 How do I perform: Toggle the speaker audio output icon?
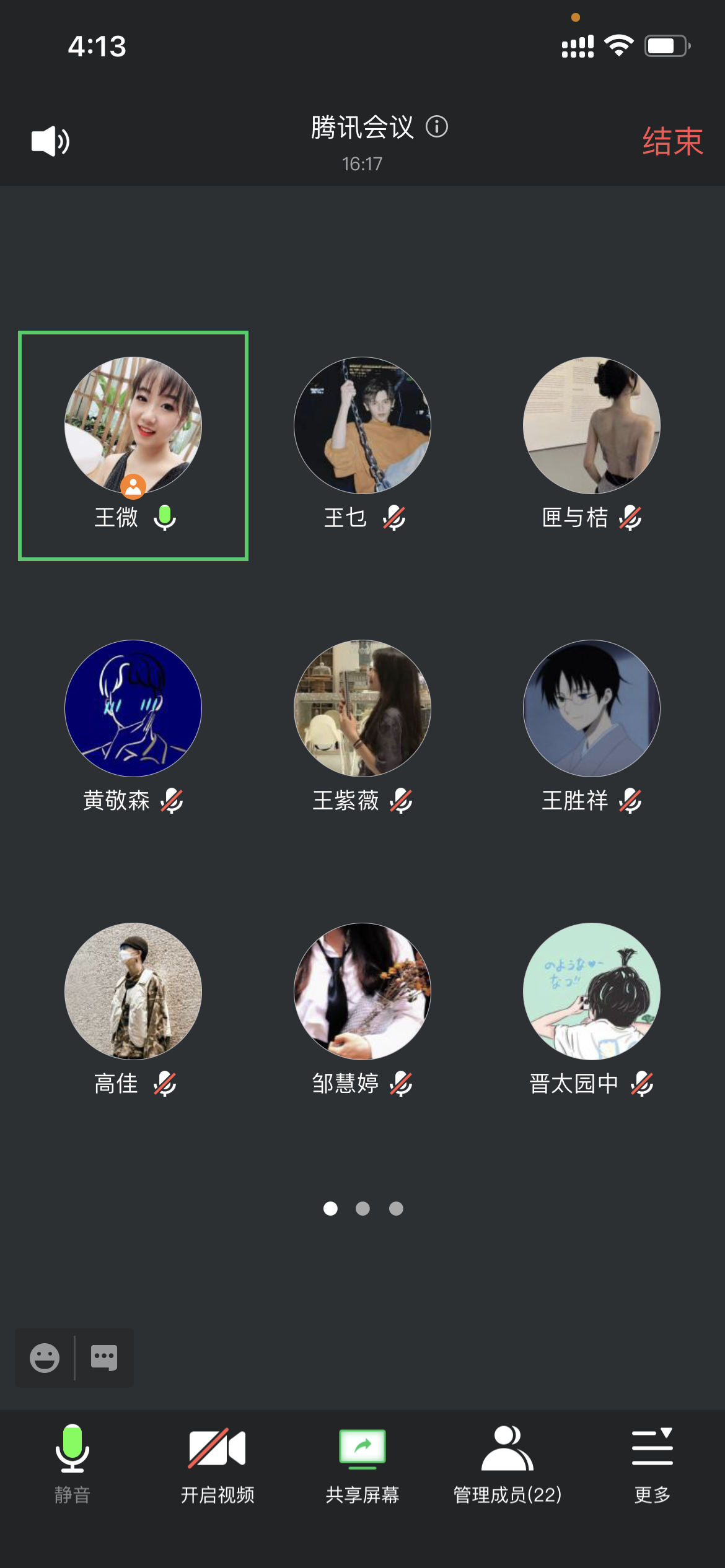pos(50,141)
